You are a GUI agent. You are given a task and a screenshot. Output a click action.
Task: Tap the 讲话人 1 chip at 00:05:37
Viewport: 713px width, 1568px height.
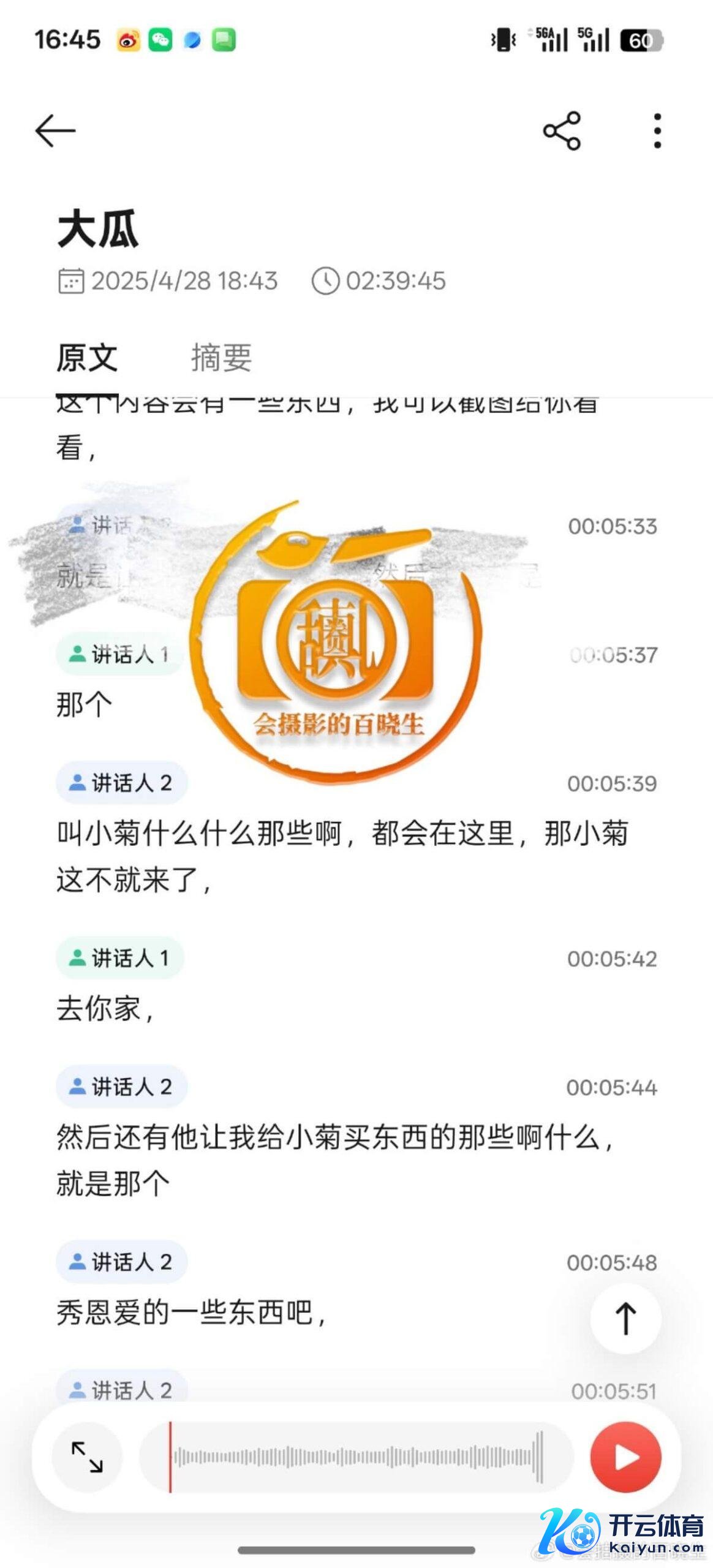coord(120,654)
